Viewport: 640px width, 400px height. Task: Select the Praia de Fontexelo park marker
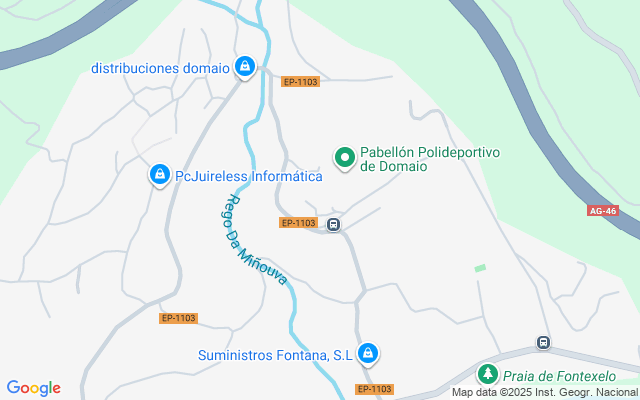(487, 374)
